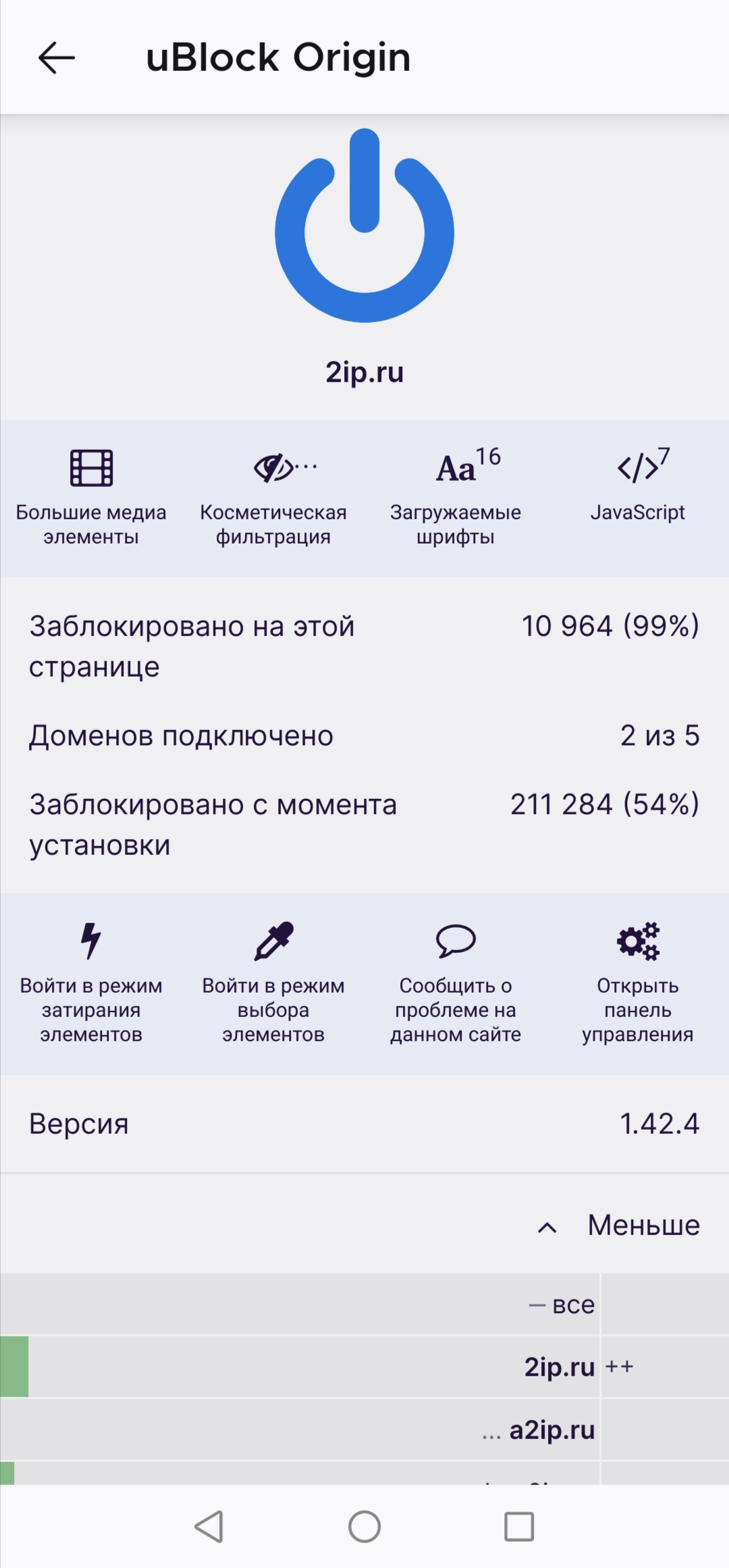Click the back arrow in the header
Screen dimensions: 729x1568
57,57
